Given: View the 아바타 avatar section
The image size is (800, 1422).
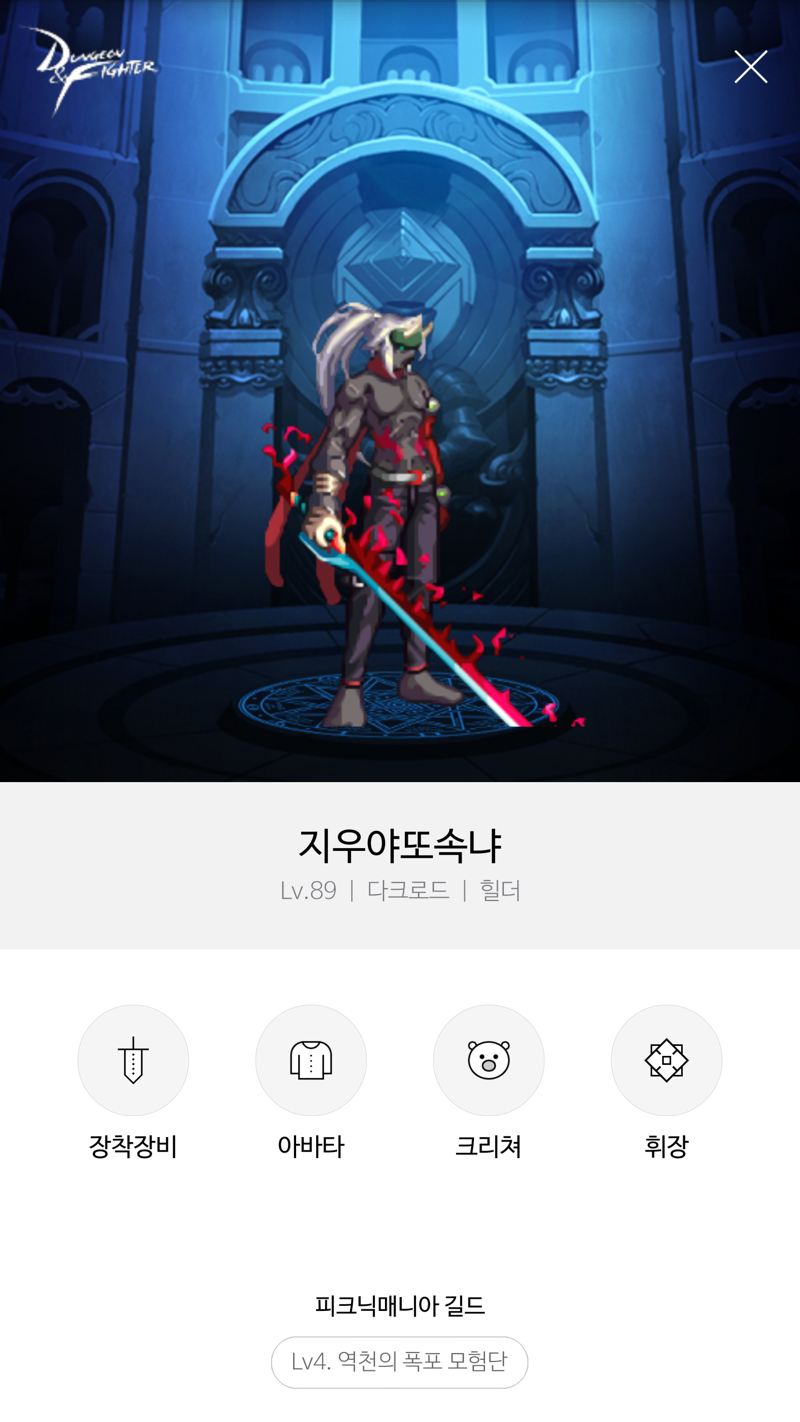Looking at the screenshot, I should point(311,1061).
